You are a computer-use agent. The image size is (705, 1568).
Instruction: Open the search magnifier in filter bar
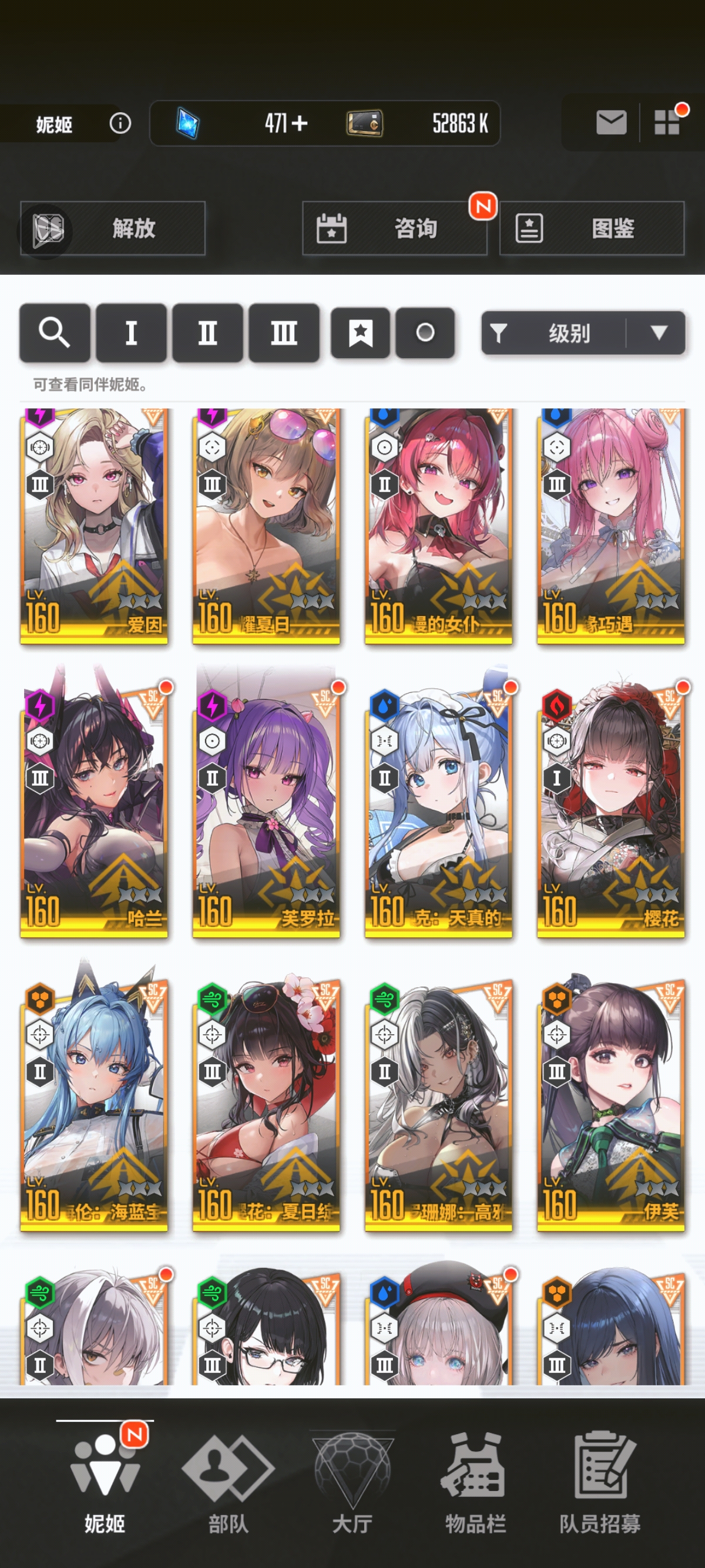(x=55, y=333)
